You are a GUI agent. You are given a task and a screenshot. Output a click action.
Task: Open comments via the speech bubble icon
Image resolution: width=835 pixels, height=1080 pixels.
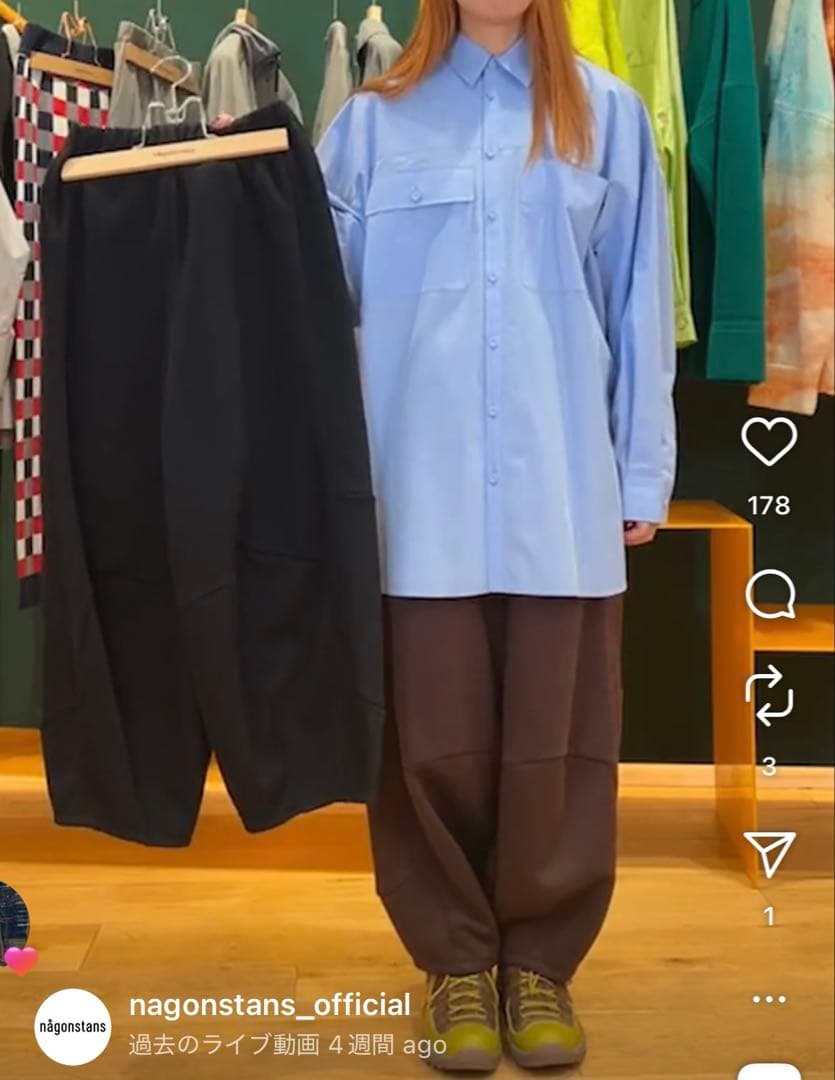click(x=771, y=593)
